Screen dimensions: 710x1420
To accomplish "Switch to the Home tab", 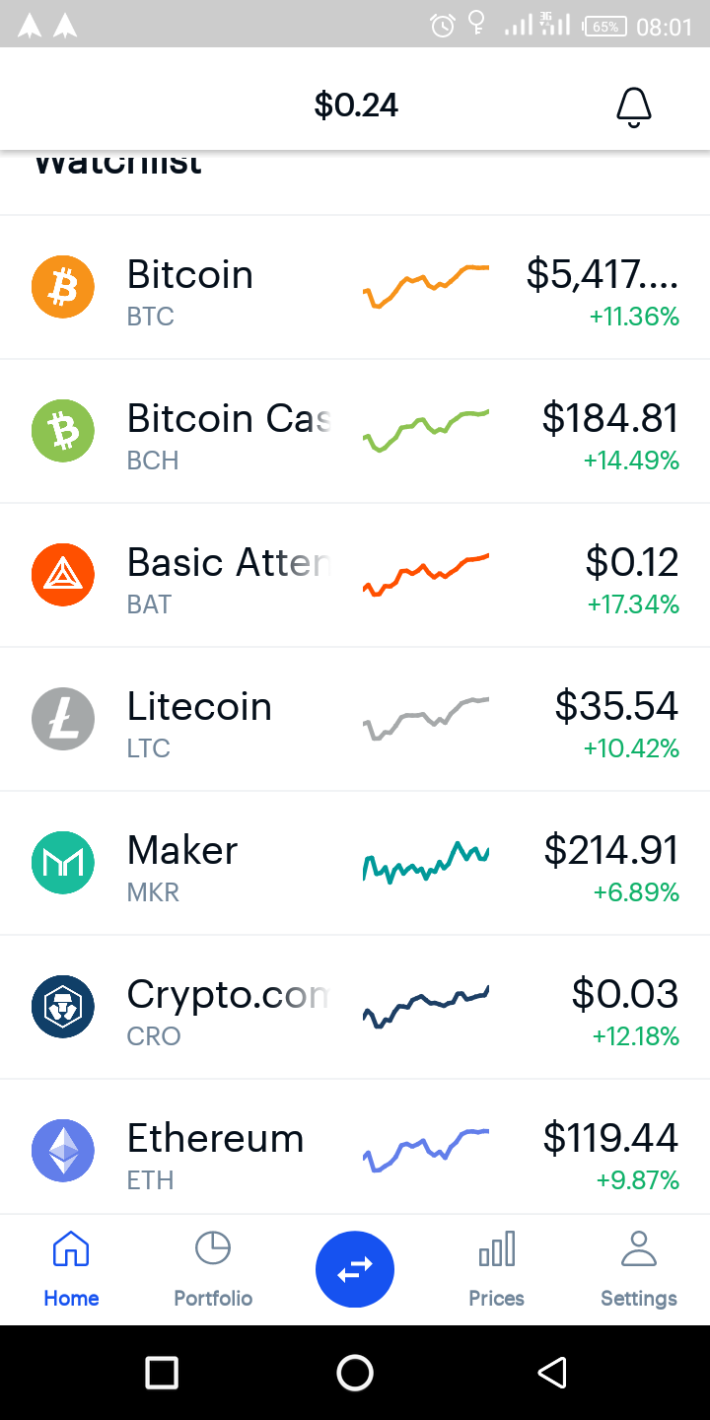I will tap(71, 1270).
